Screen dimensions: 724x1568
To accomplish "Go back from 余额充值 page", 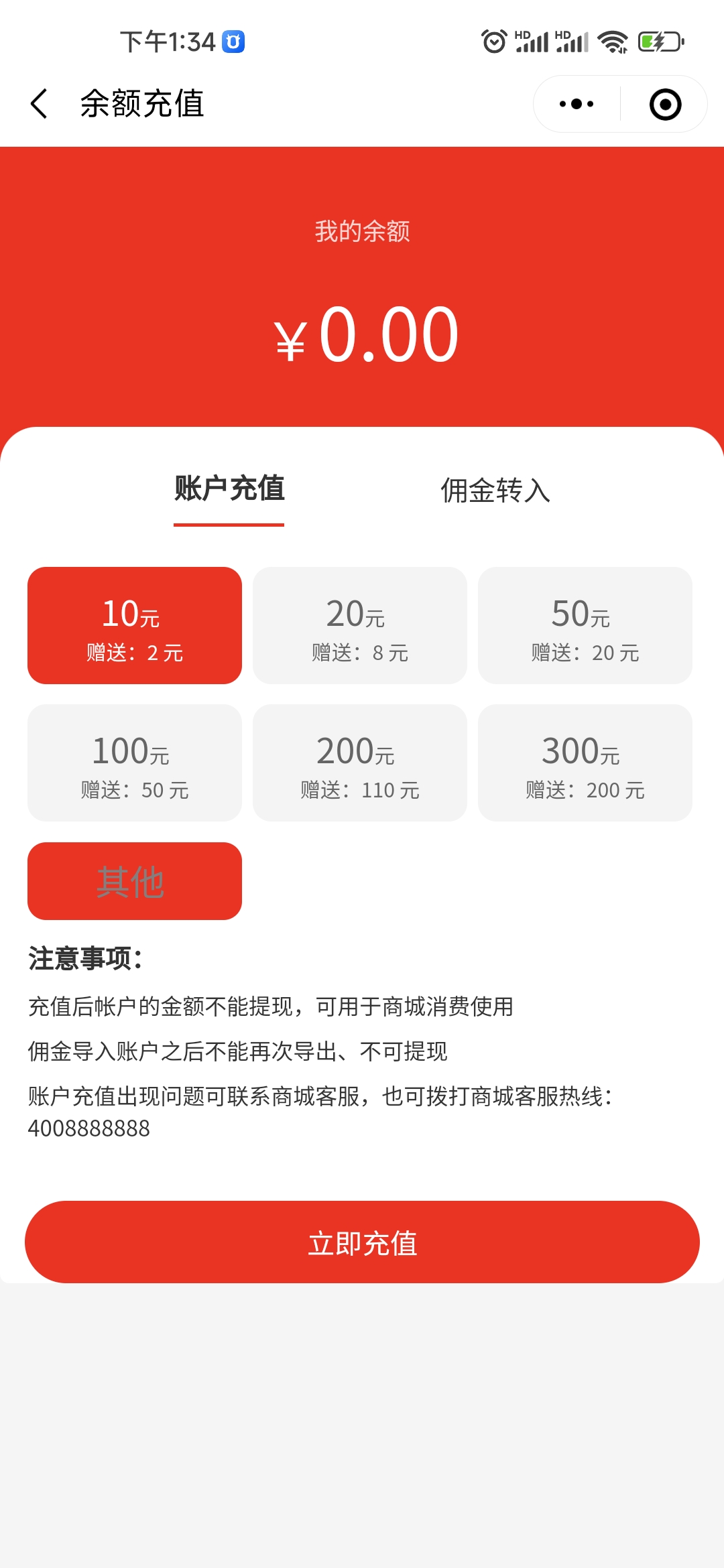I will (x=40, y=104).
